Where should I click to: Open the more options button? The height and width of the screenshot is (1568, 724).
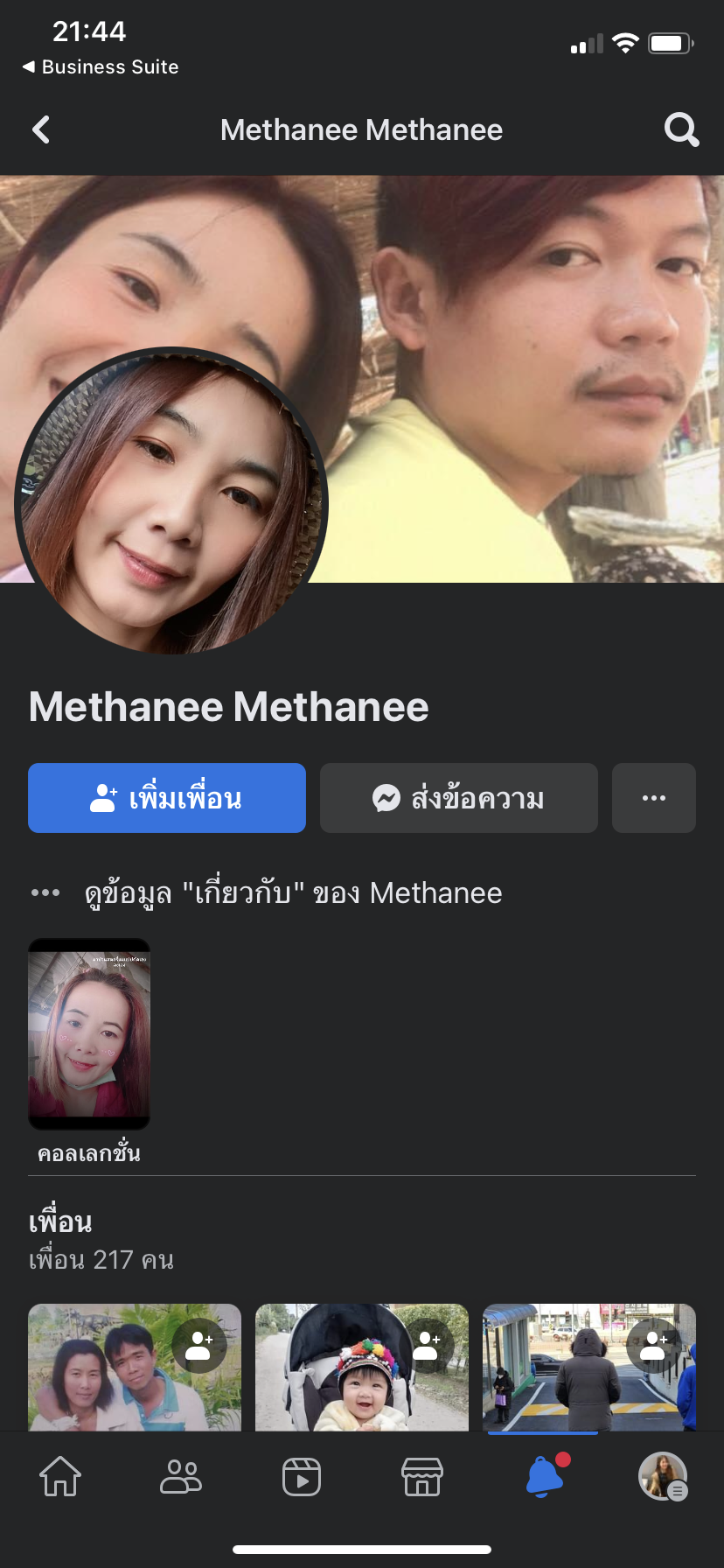click(x=654, y=798)
